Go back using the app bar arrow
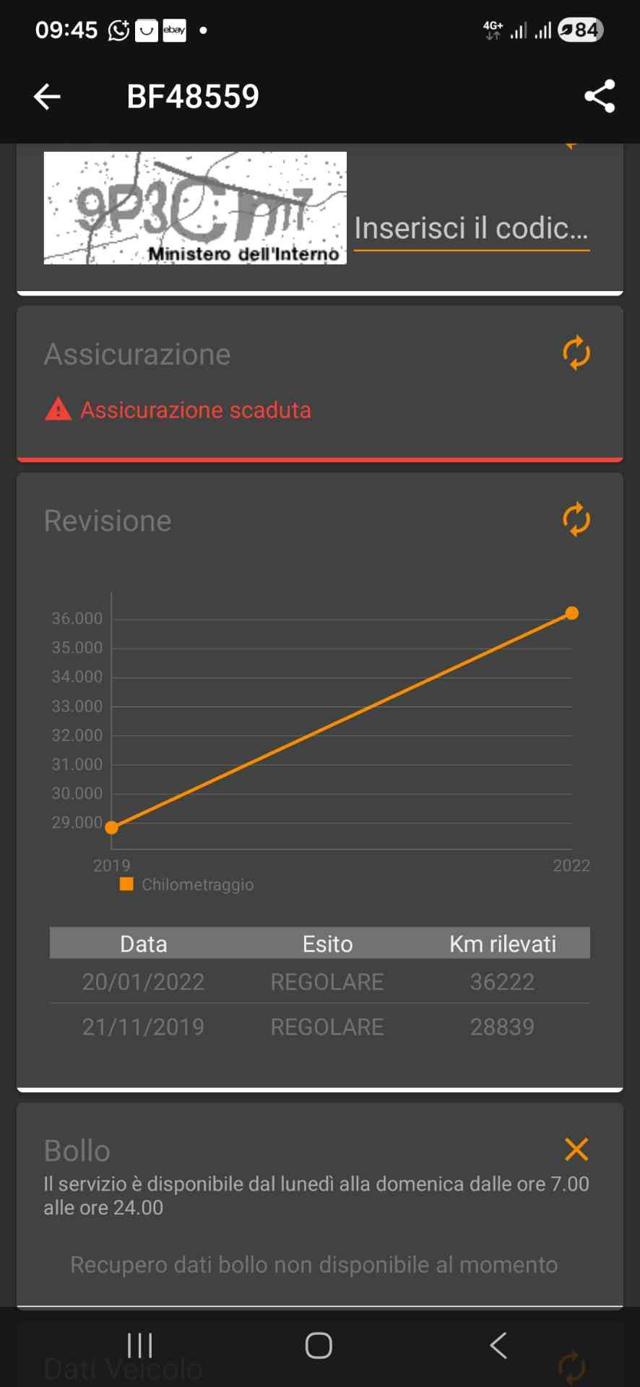 pyautogui.click(x=47, y=96)
